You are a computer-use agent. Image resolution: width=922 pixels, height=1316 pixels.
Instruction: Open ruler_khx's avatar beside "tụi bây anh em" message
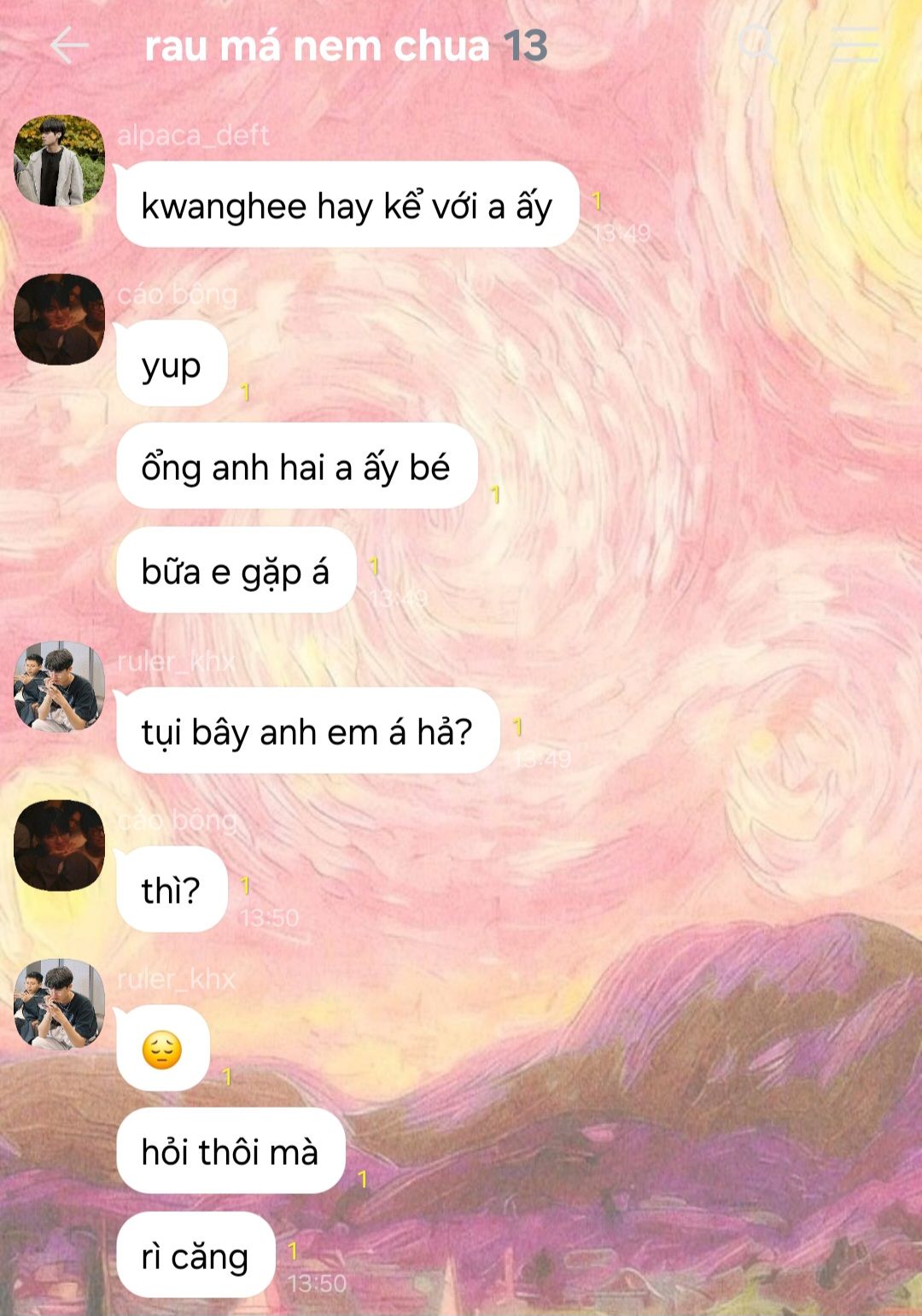pos(59,687)
